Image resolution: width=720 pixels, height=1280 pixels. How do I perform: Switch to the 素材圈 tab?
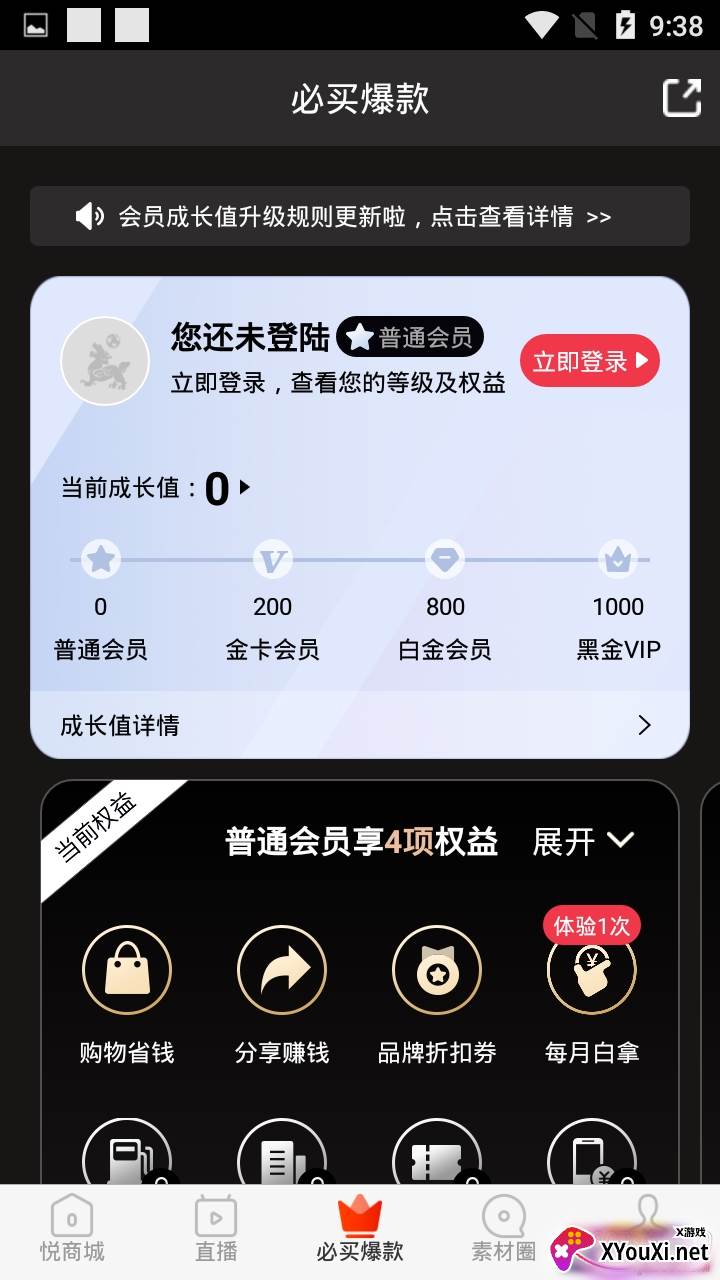pos(504,1230)
